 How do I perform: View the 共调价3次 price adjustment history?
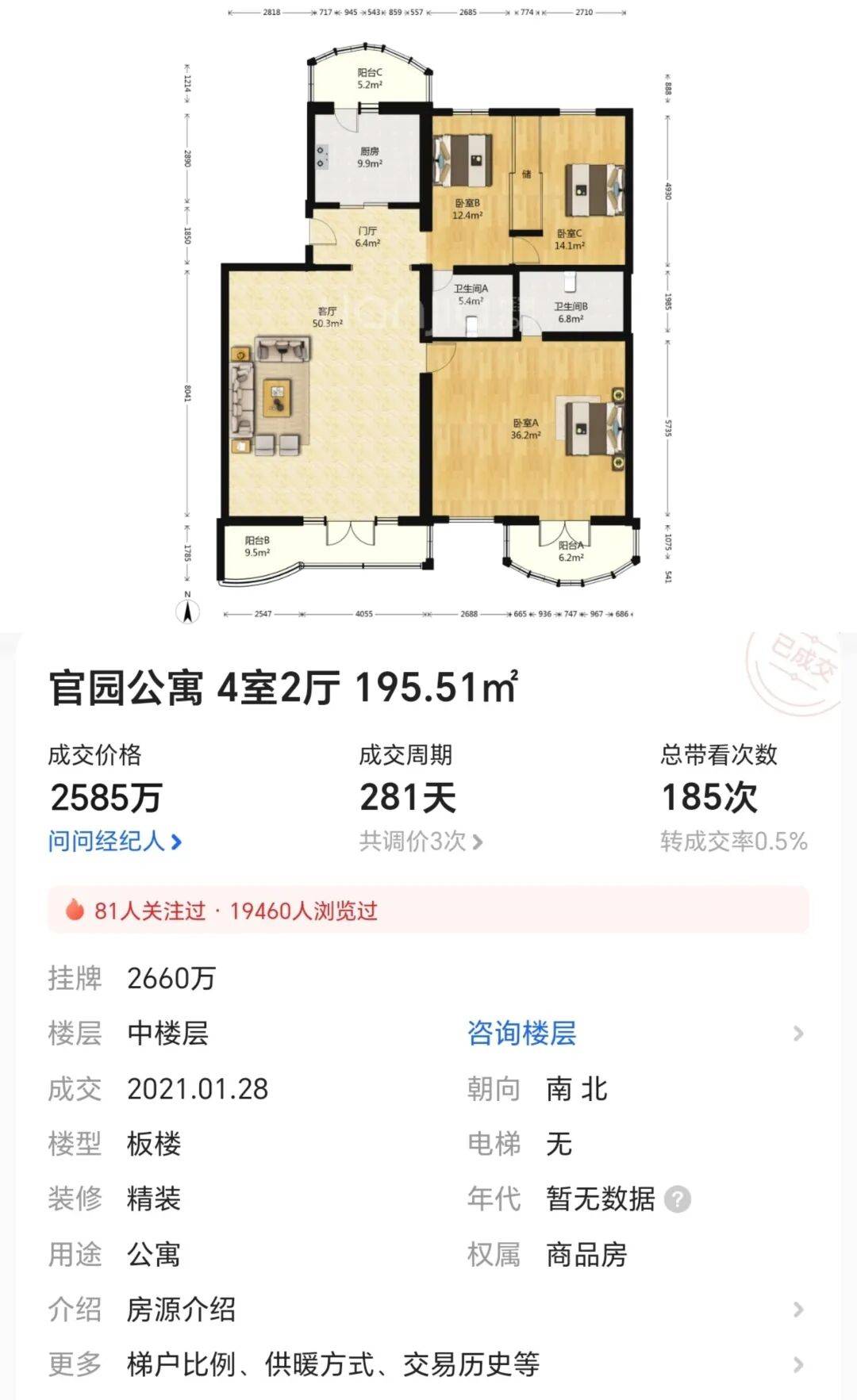(421, 841)
